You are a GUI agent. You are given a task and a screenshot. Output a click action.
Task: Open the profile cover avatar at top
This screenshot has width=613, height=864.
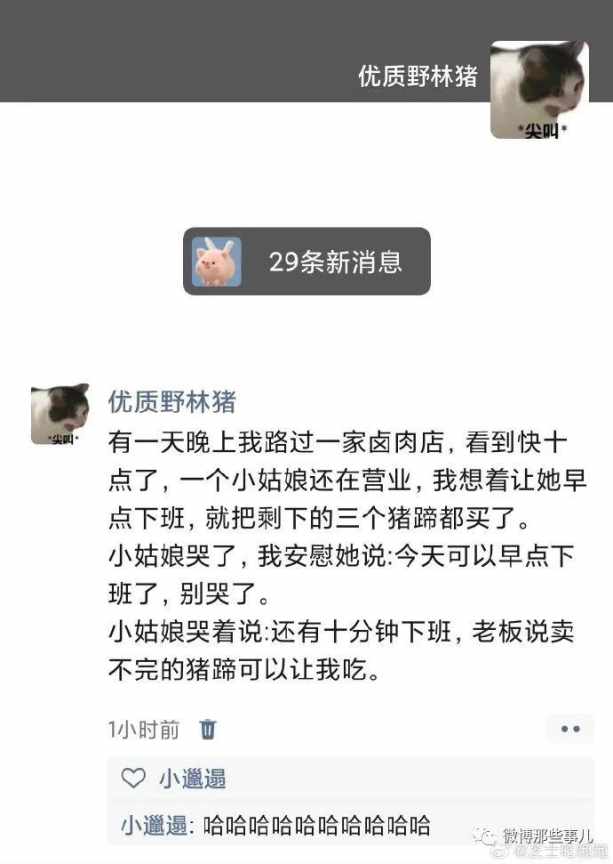538,90
